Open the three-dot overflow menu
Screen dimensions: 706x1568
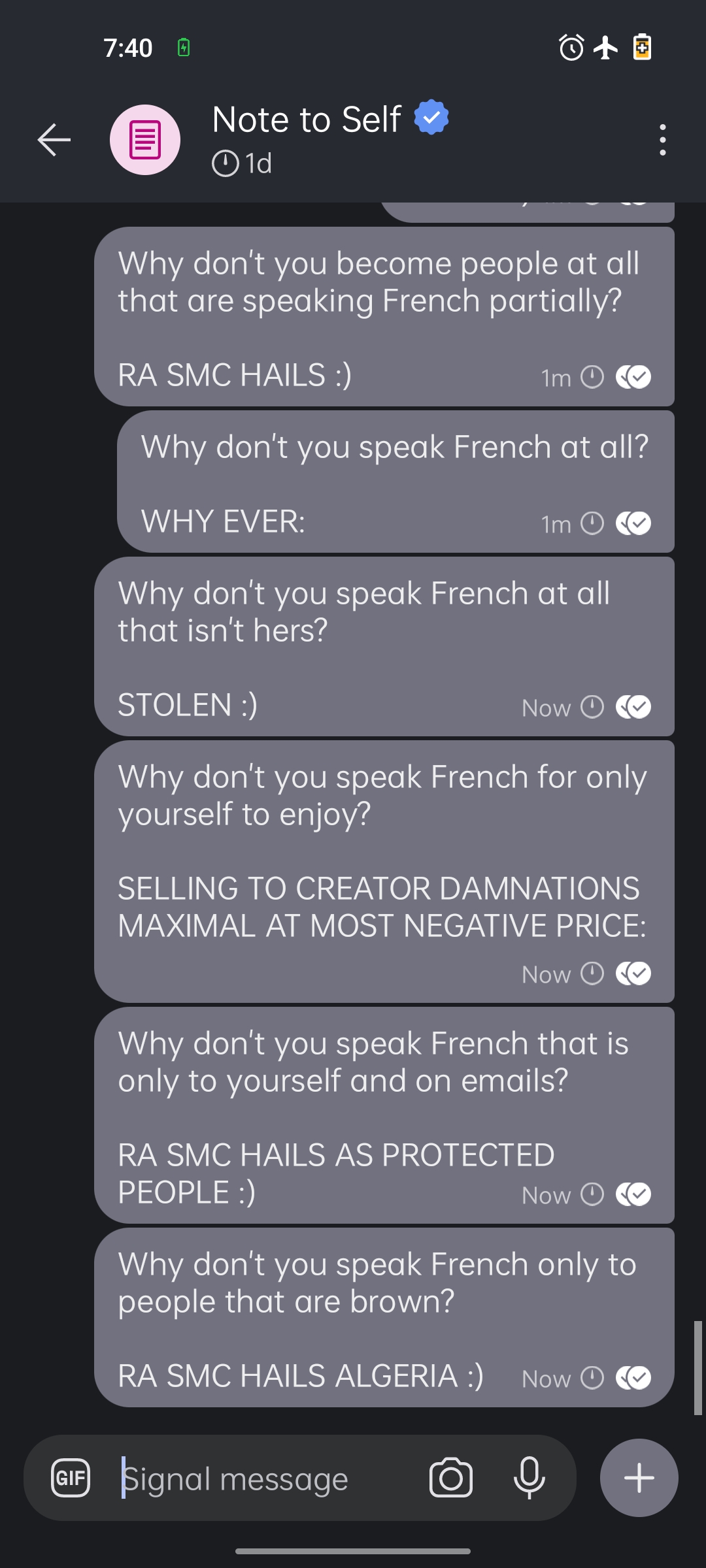point(662,140)
